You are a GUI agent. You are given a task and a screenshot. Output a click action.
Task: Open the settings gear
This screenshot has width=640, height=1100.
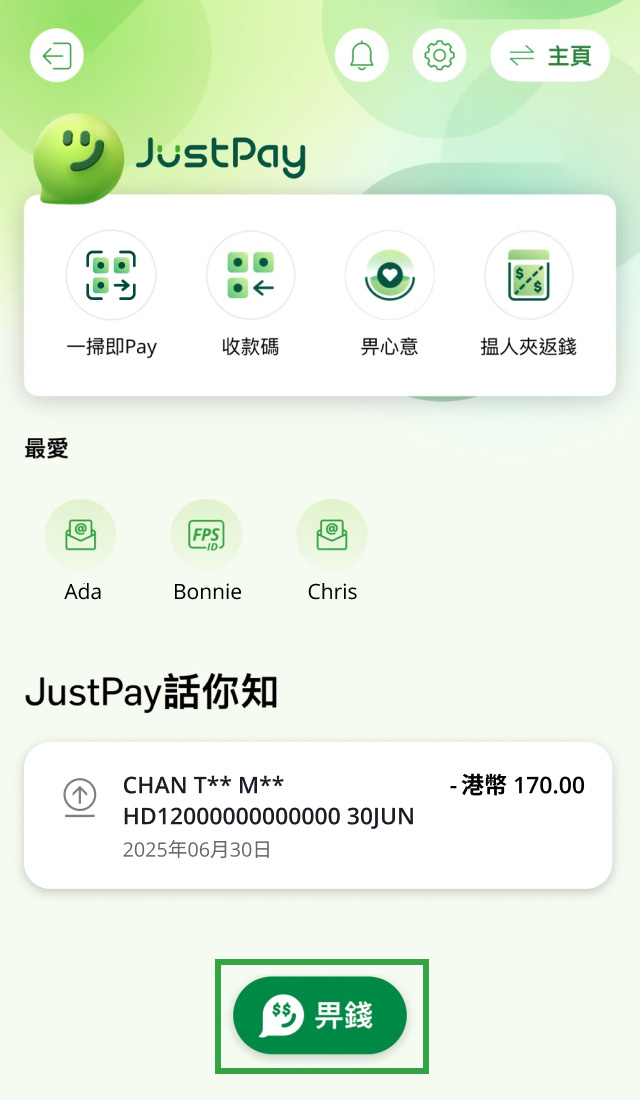[x=439, y=55]
